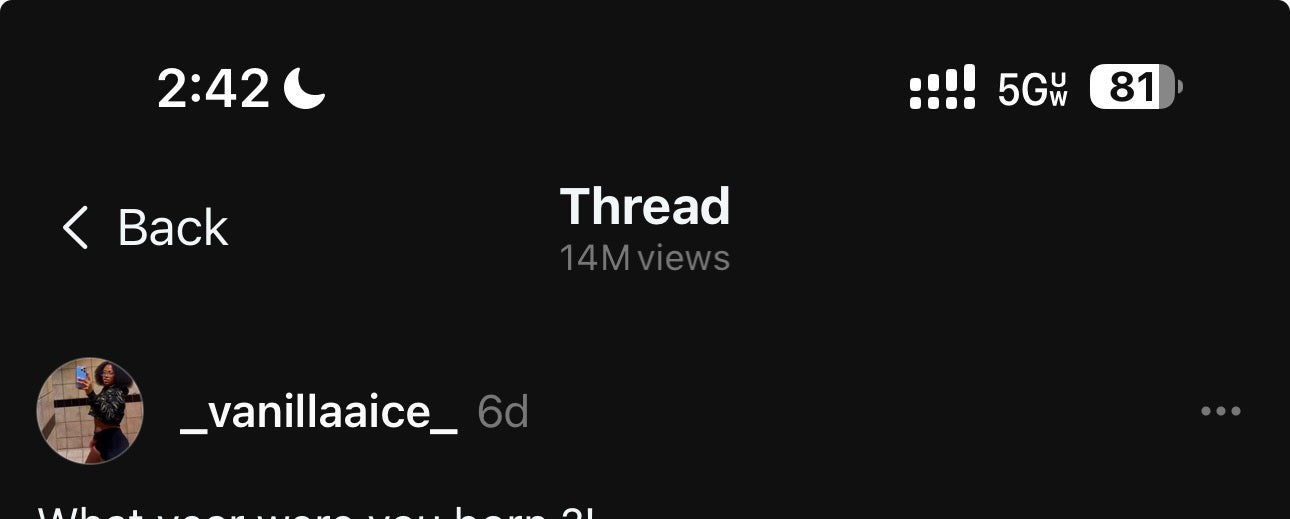Open the post's three-dot overflow menu
The image size is (1290, 519).
(x=1220, y=411)
